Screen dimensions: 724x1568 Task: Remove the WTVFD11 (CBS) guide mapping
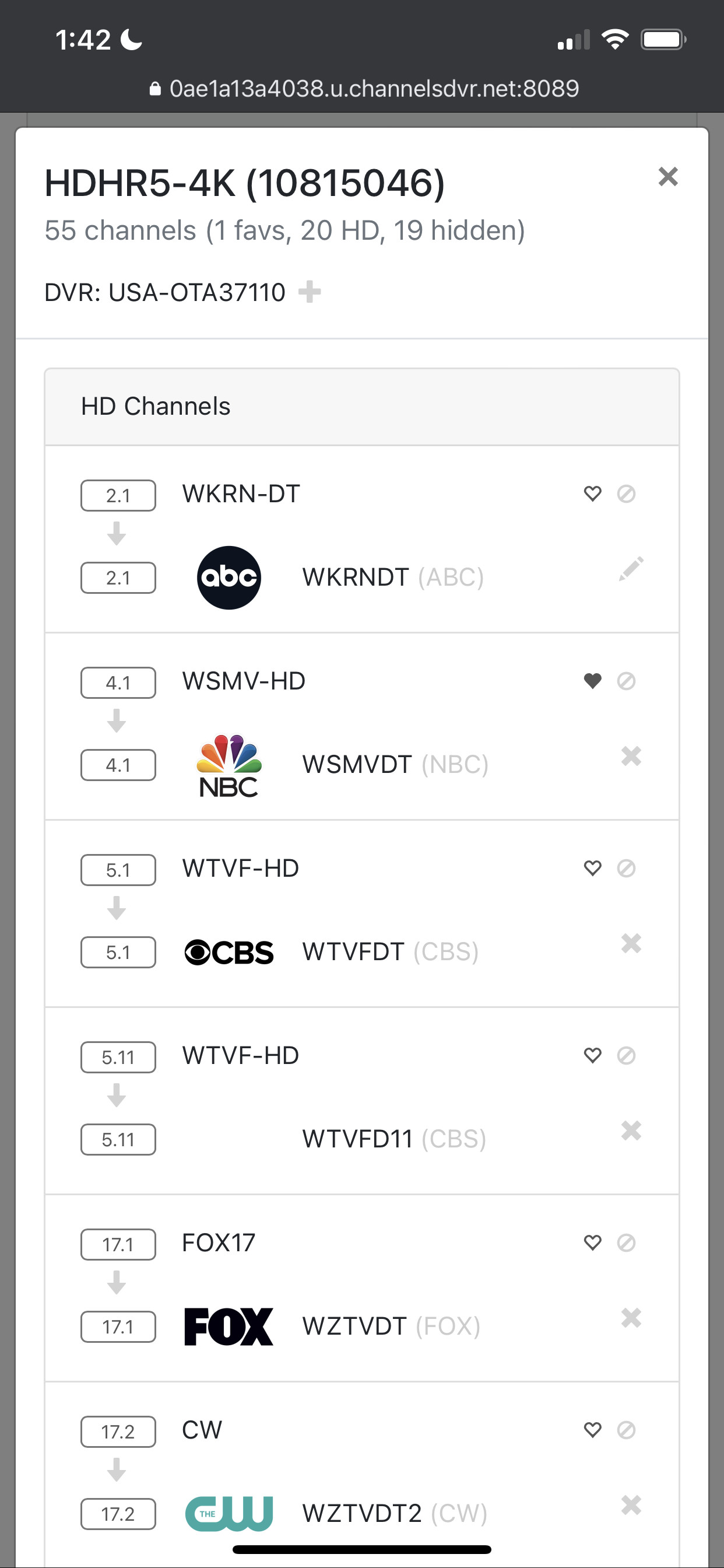point(631,1130)
